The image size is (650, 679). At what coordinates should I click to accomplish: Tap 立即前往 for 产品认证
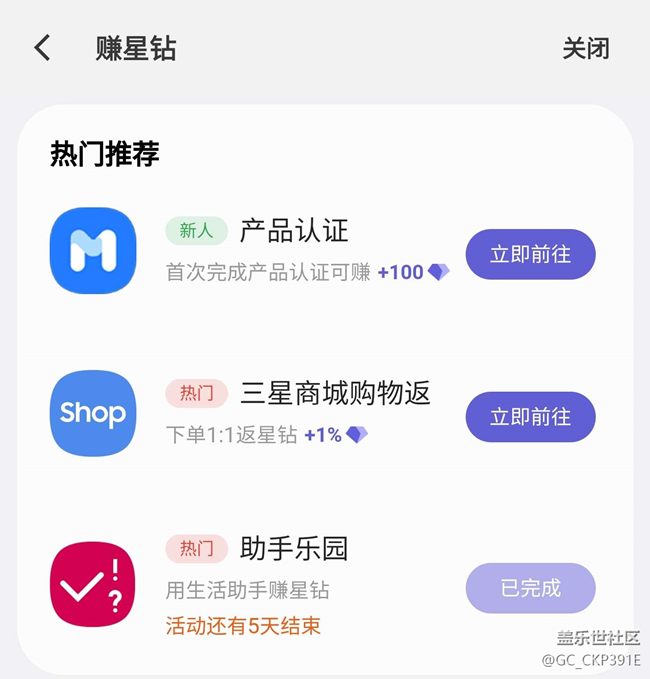tap(530, 254)
